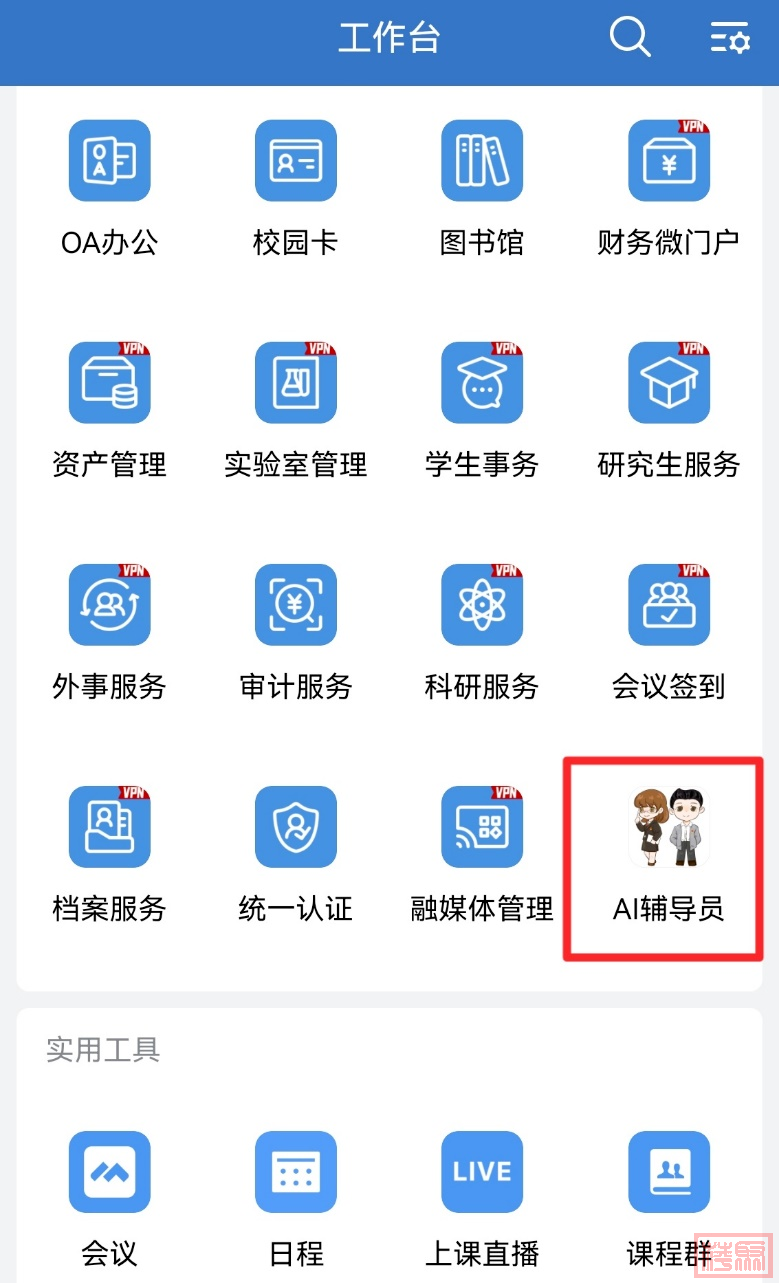The width and height of the screenshot is (779, 1283).
Task: Open 实验室管理 app
Action: (296, 383)
